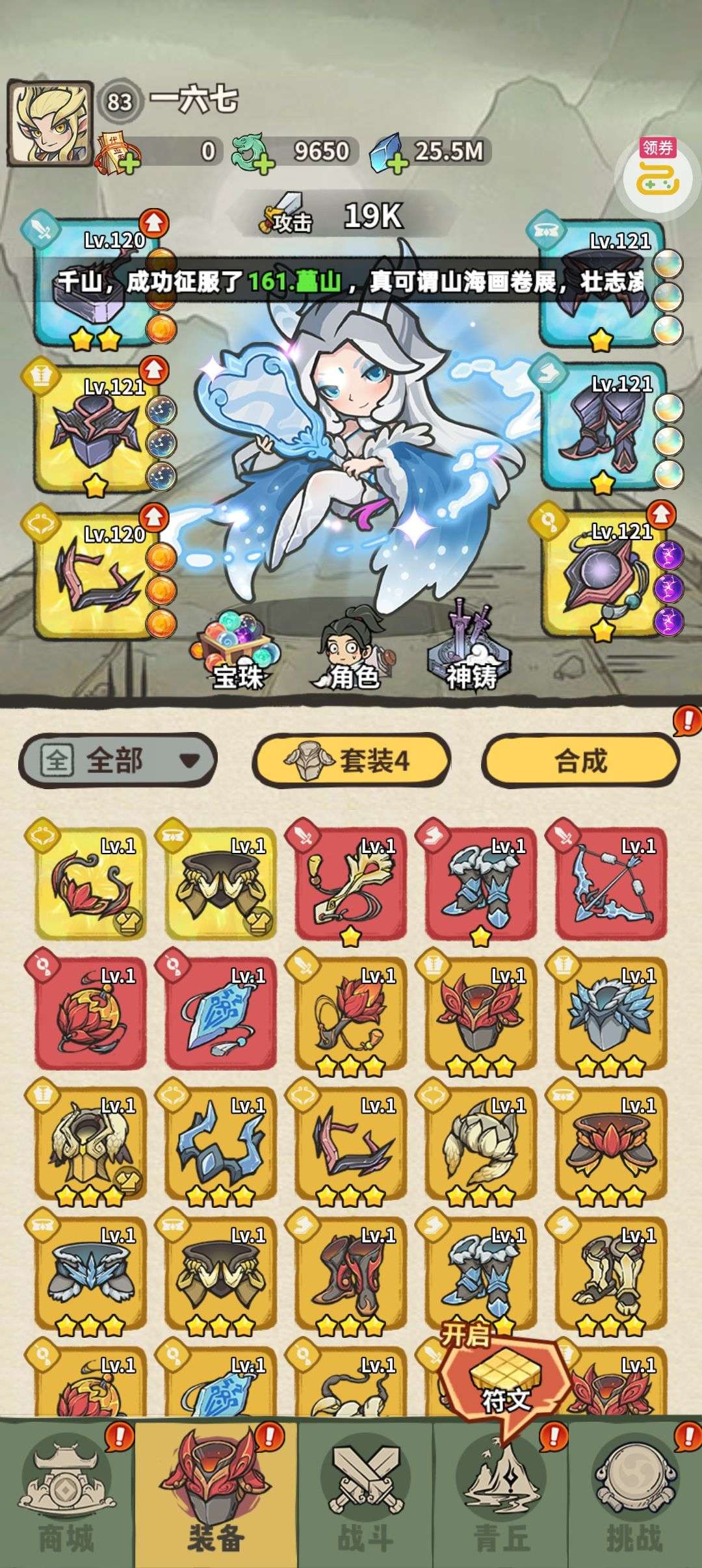Switch to the 装备 equipment tab

pos(216,1496)
